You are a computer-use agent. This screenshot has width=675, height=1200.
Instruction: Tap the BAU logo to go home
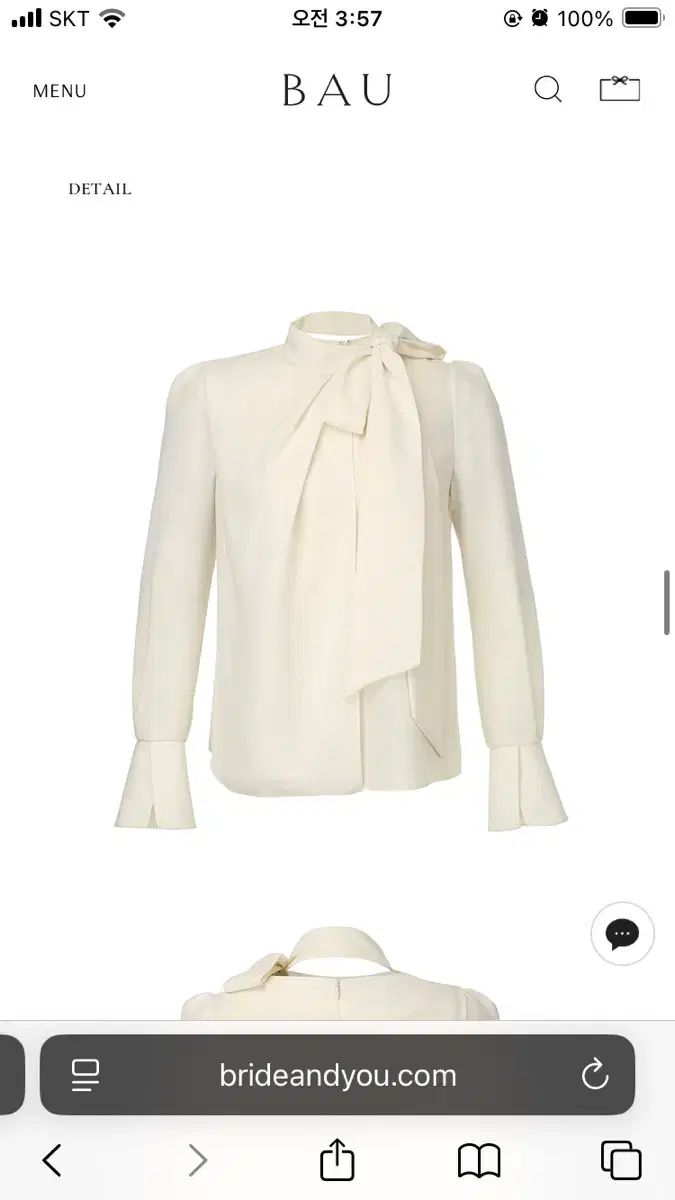pos(337,91)
